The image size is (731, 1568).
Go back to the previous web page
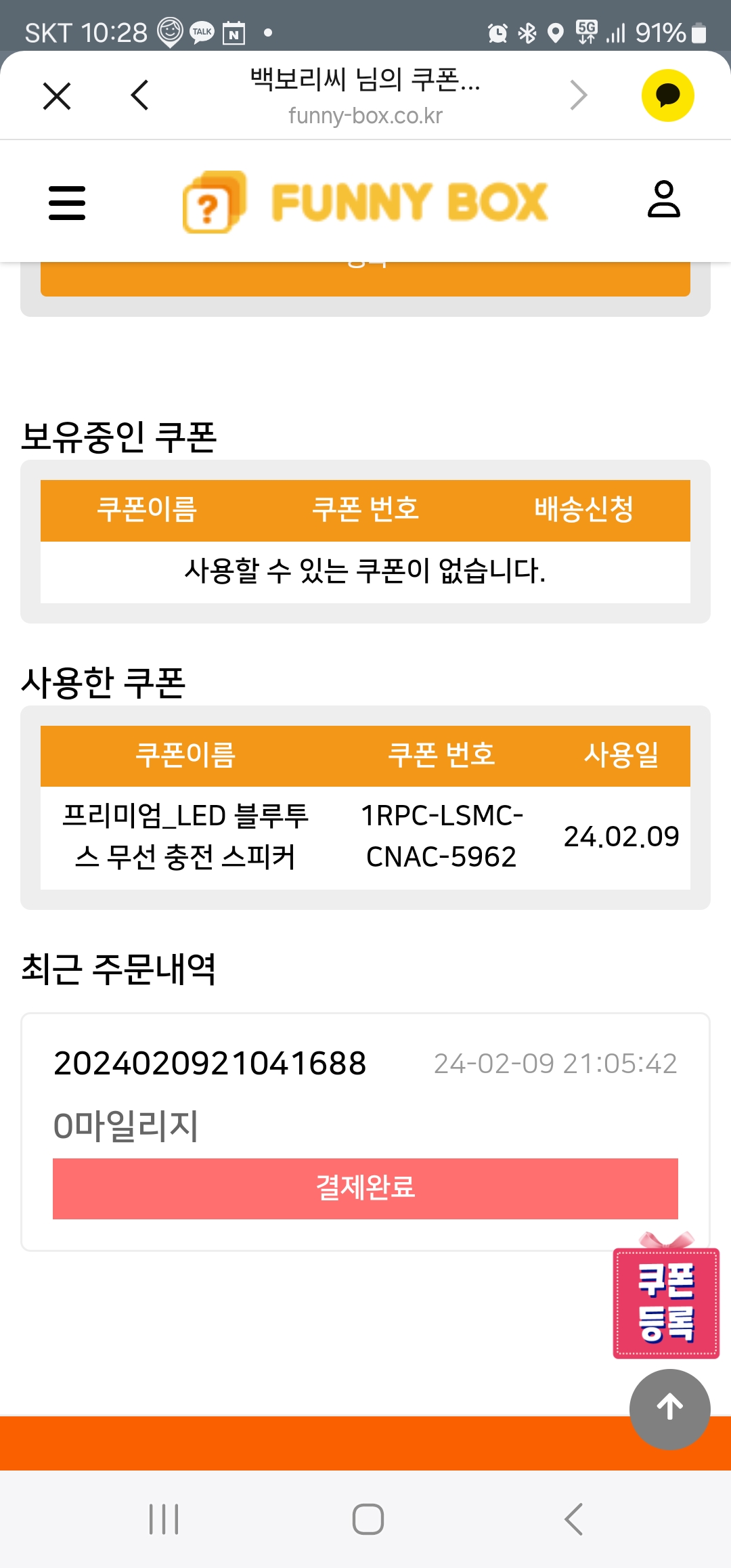[x=140, y=95]
